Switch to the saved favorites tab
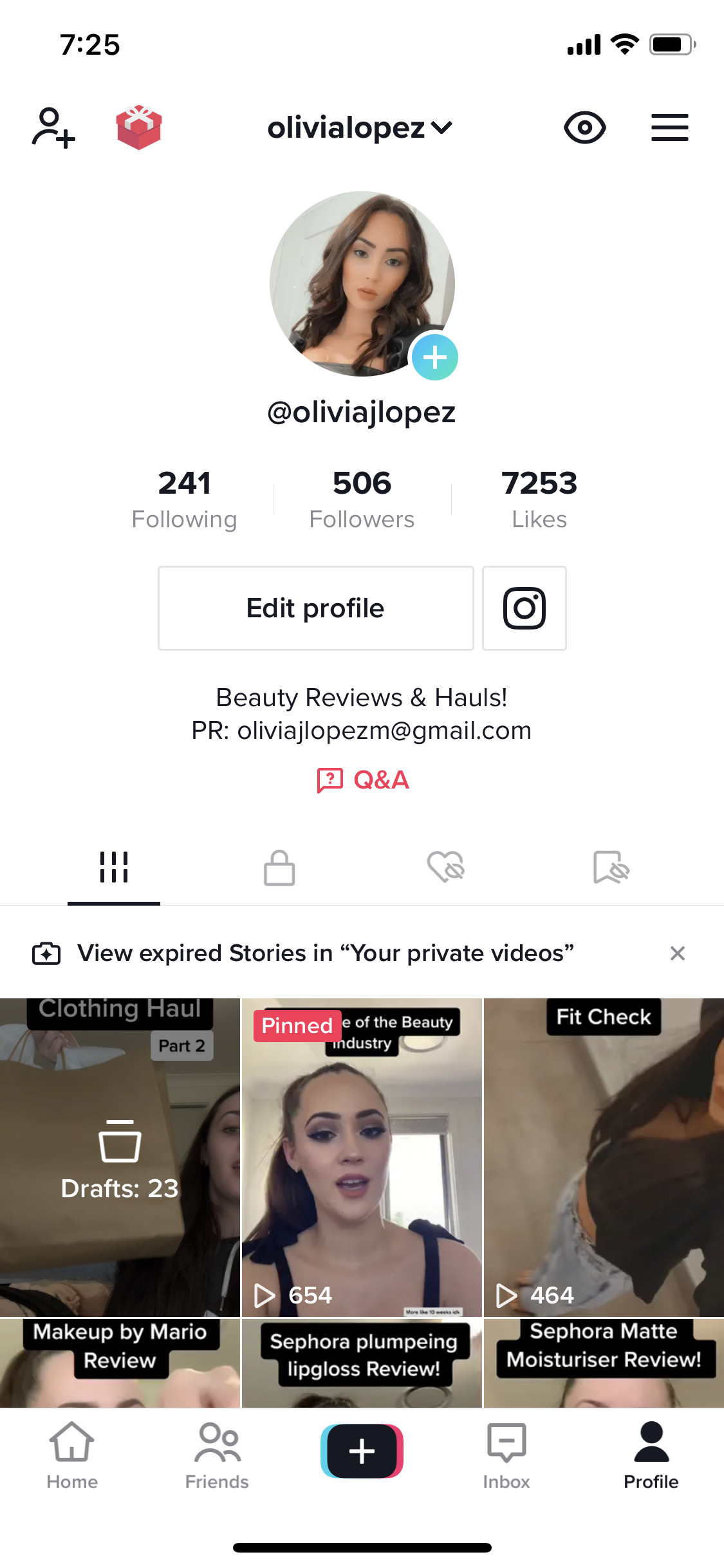Viewport: 724px width, 1568px height. (611, 868)
